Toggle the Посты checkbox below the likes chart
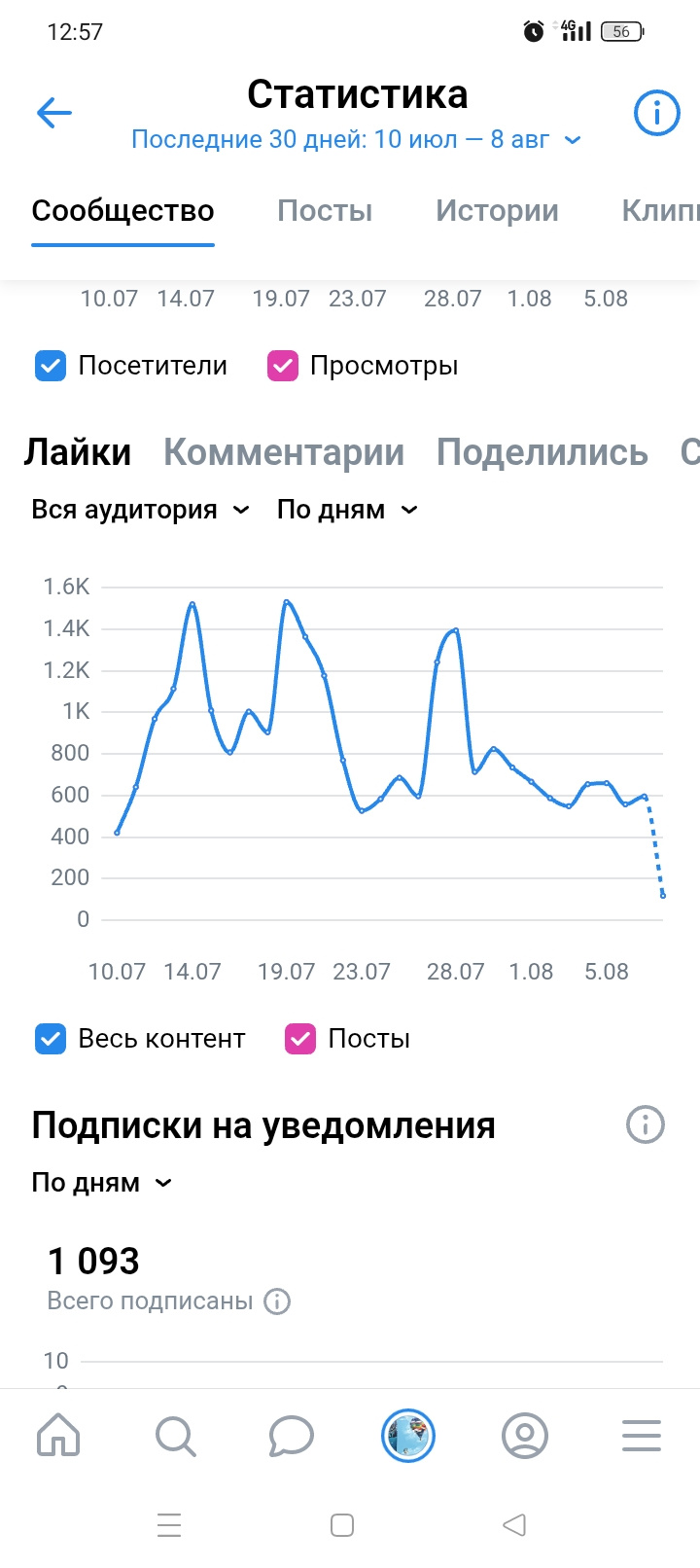700x1568 pixels. pyautogui.click(x=300, y=1039)
